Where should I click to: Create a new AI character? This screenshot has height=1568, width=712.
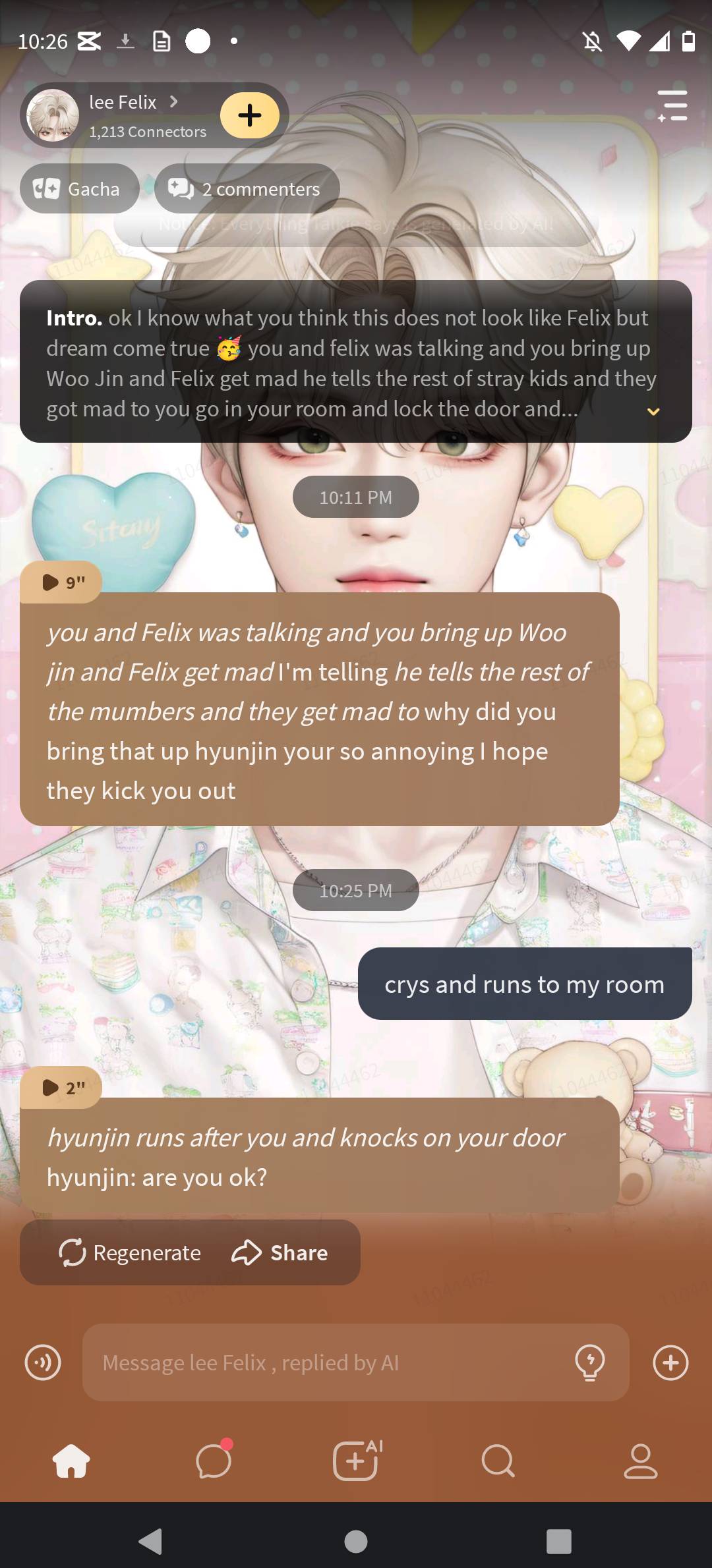click(356, 1461)
